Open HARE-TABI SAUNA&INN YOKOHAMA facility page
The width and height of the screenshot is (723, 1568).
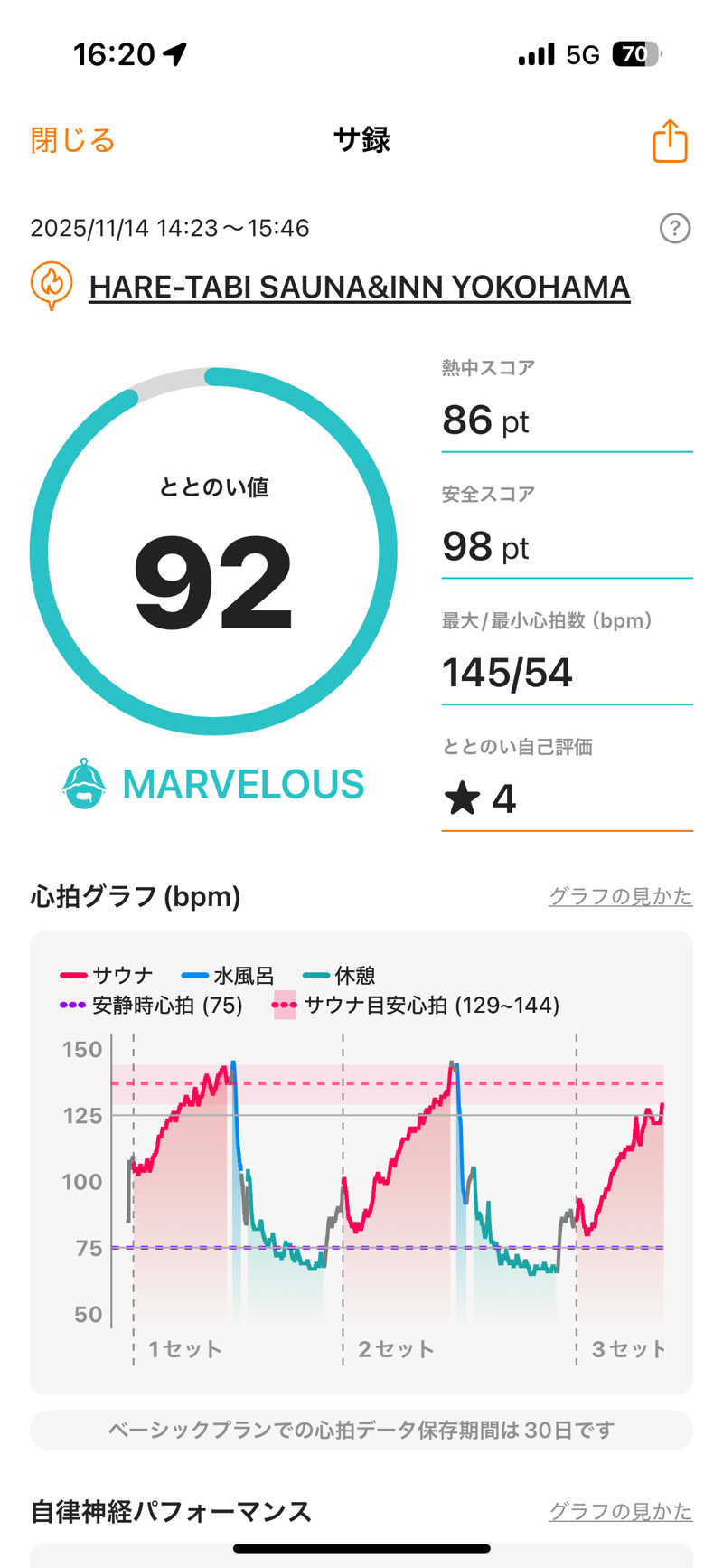pyautogui.click(x=359, y=288)
